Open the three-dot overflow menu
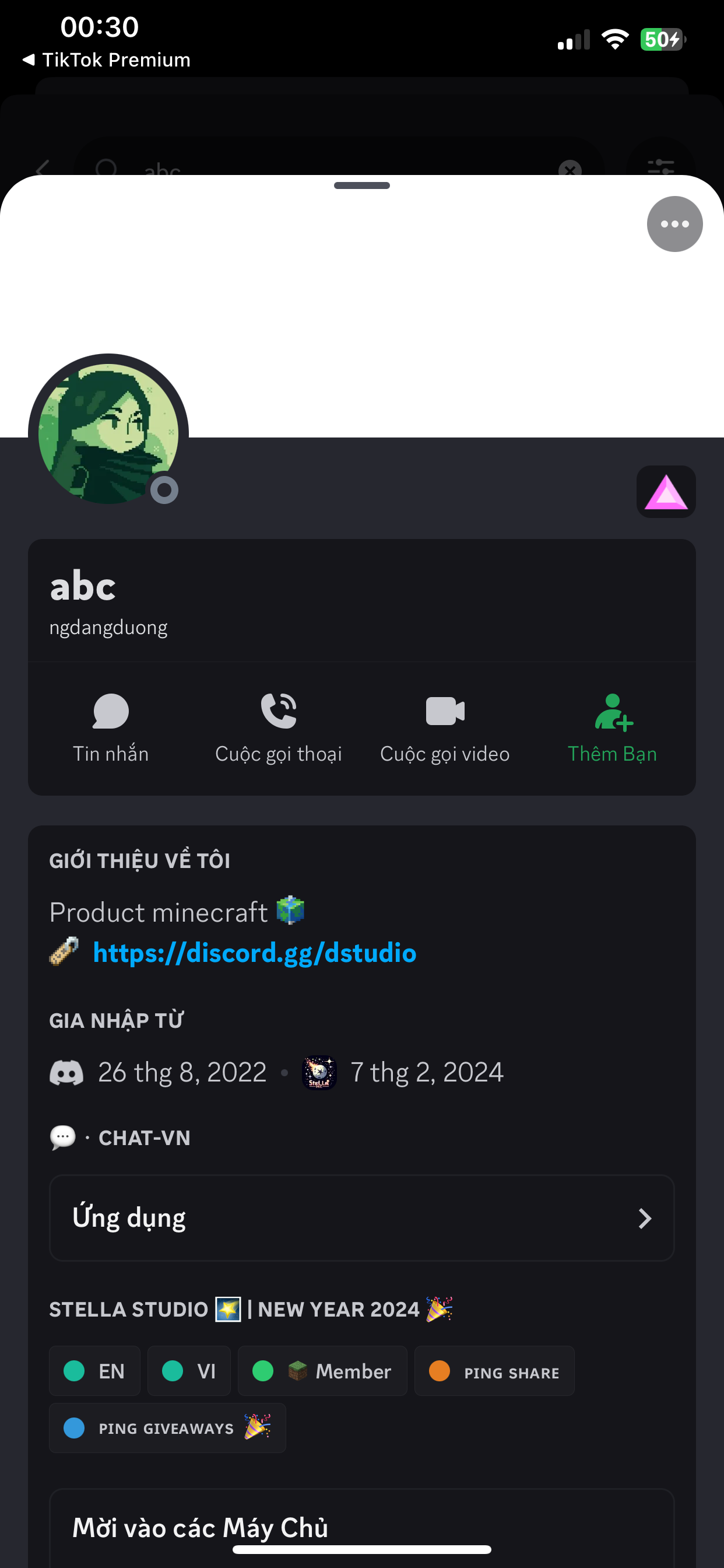This screenshot has width=724, height=1568. point(674,223)
